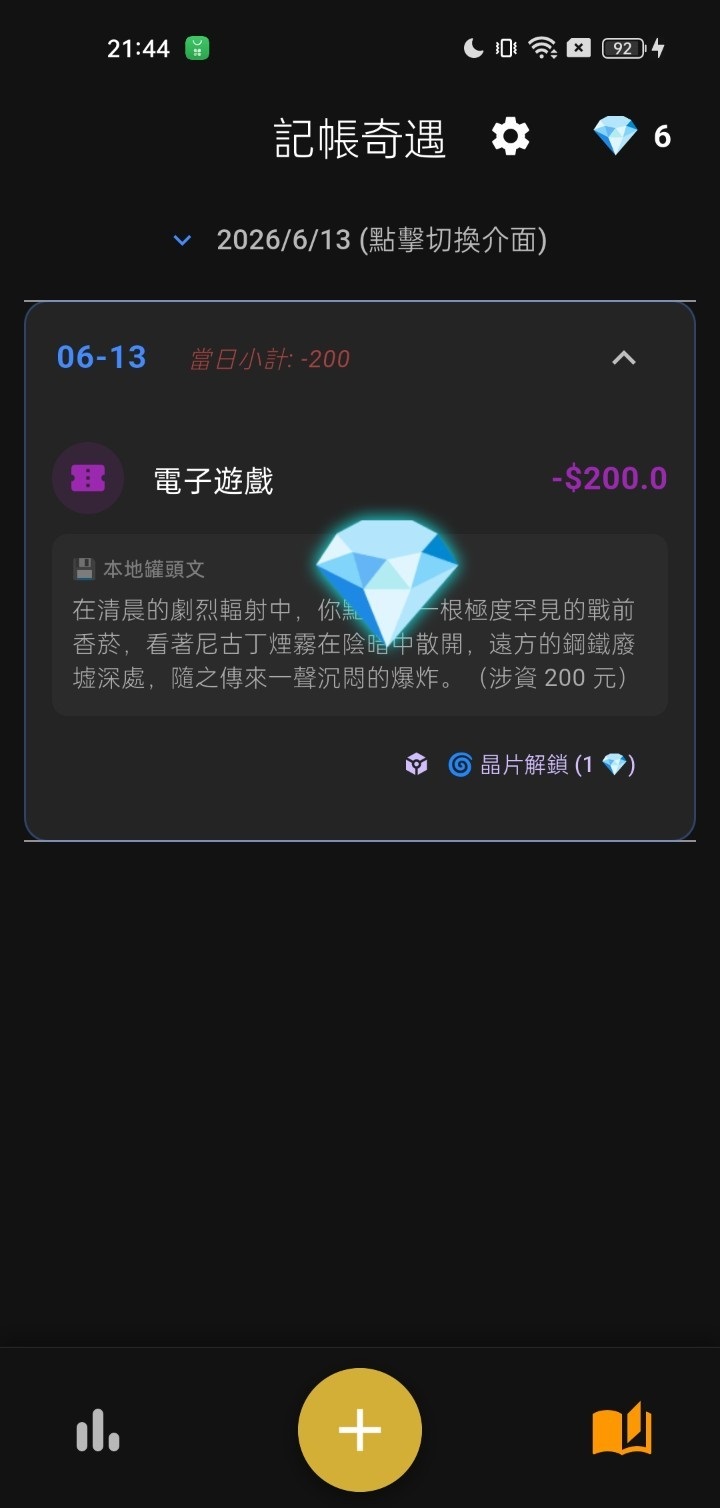Image resolution: width=720 pixels, height=1508 pixels.
Task: Tap the purple cube icon beside 晶片解鎖
Action: (416, 765)
